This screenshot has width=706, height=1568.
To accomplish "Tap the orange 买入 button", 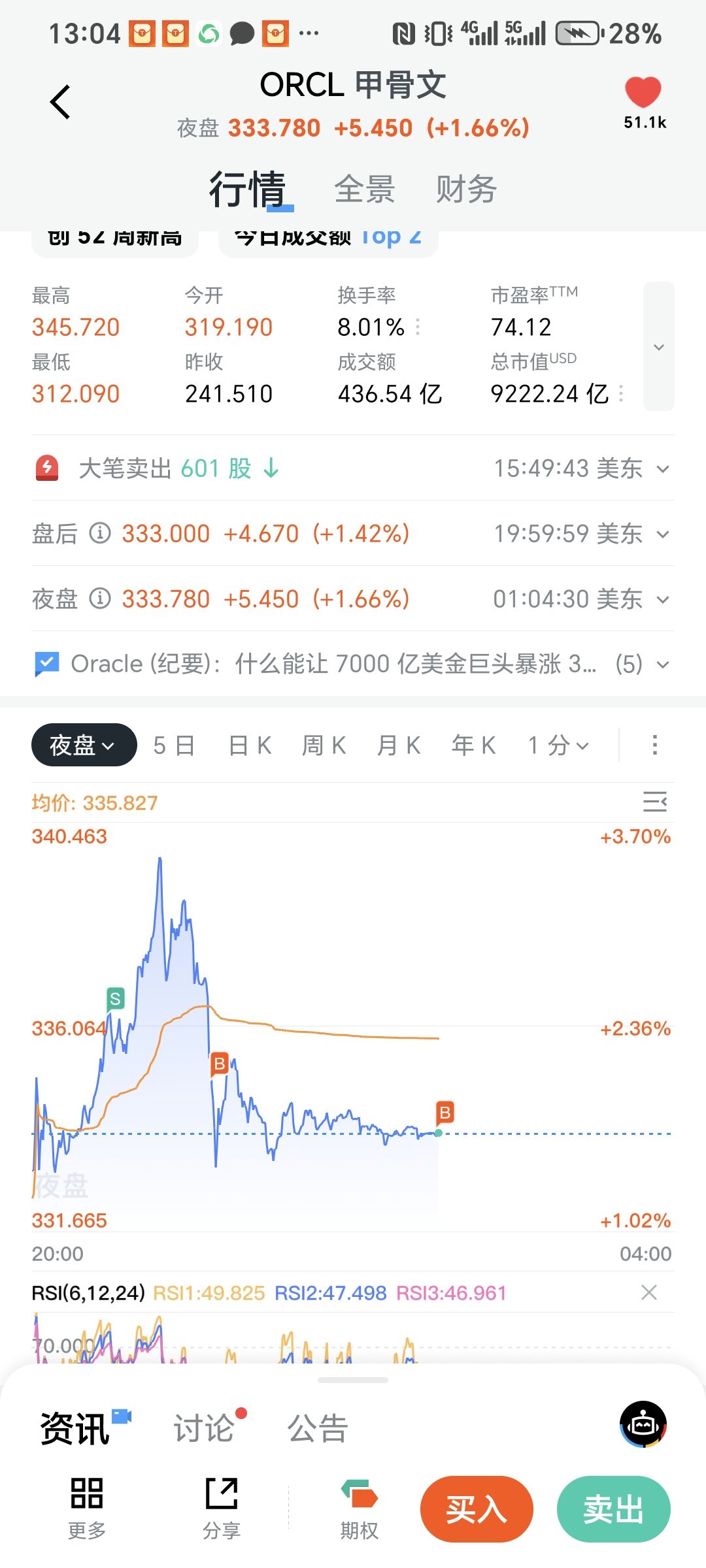I will tap(477, 1509).
